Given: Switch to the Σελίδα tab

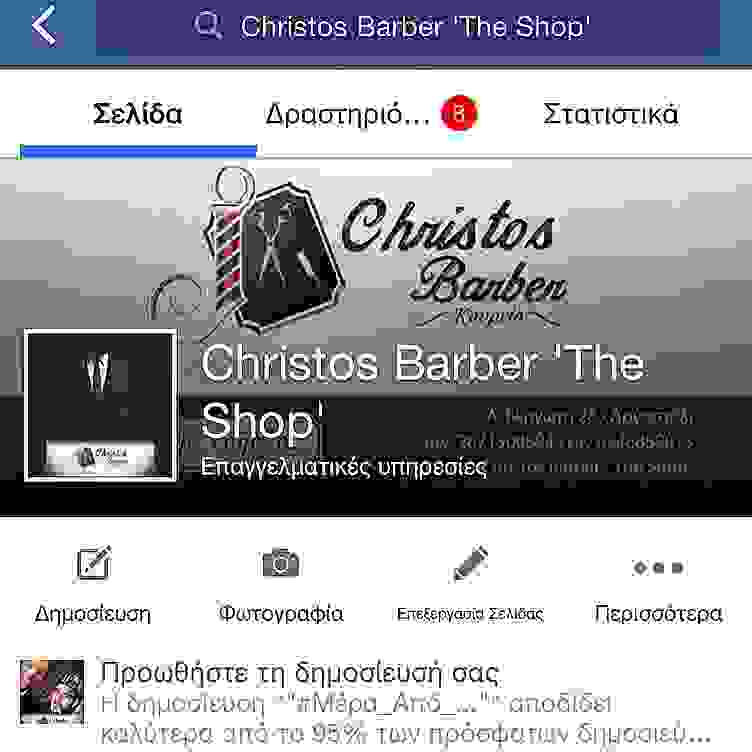Looking at the screenshot, I should (x=138, y=114).
